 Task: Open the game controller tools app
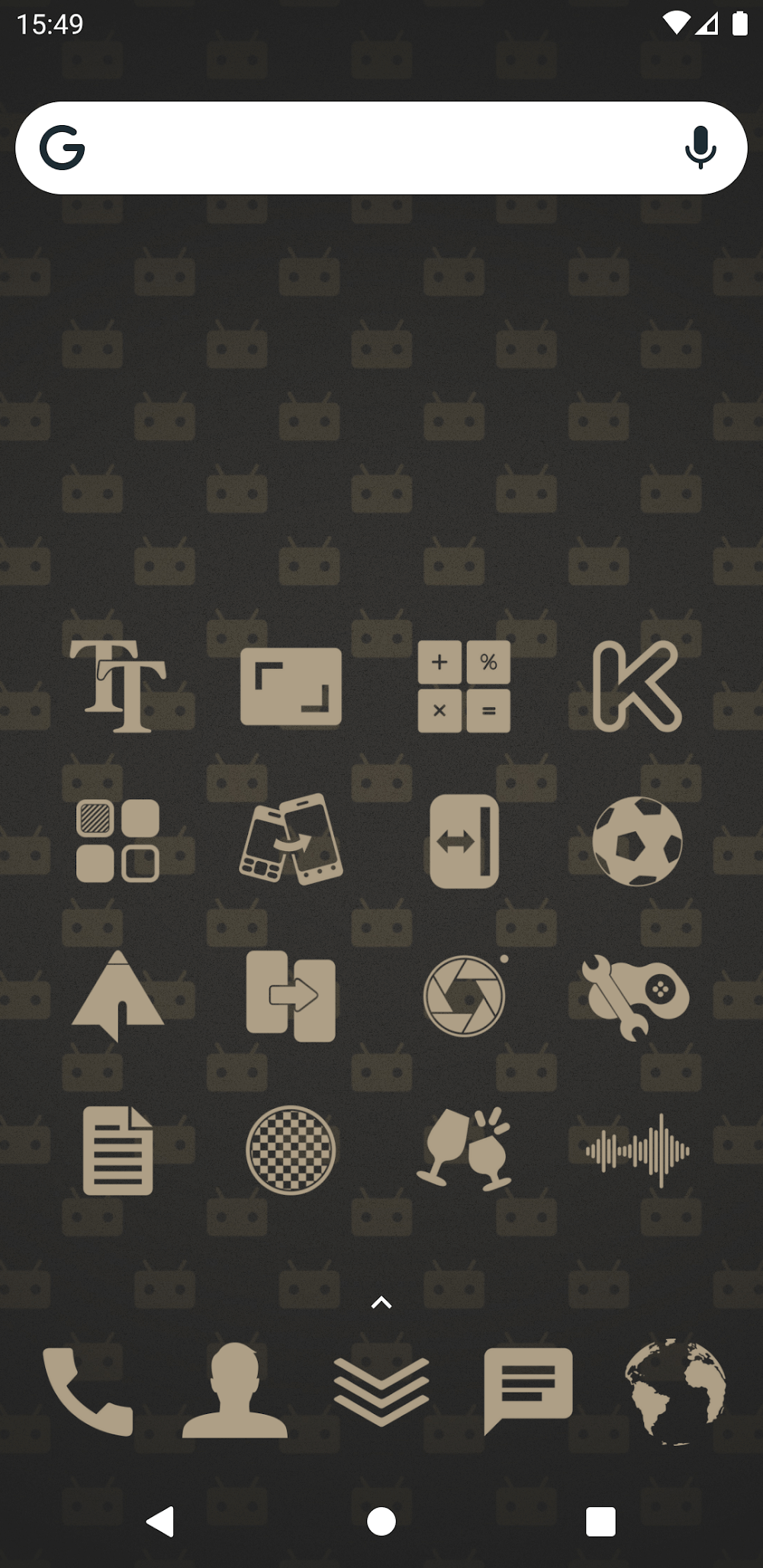(x=636, y=997)
